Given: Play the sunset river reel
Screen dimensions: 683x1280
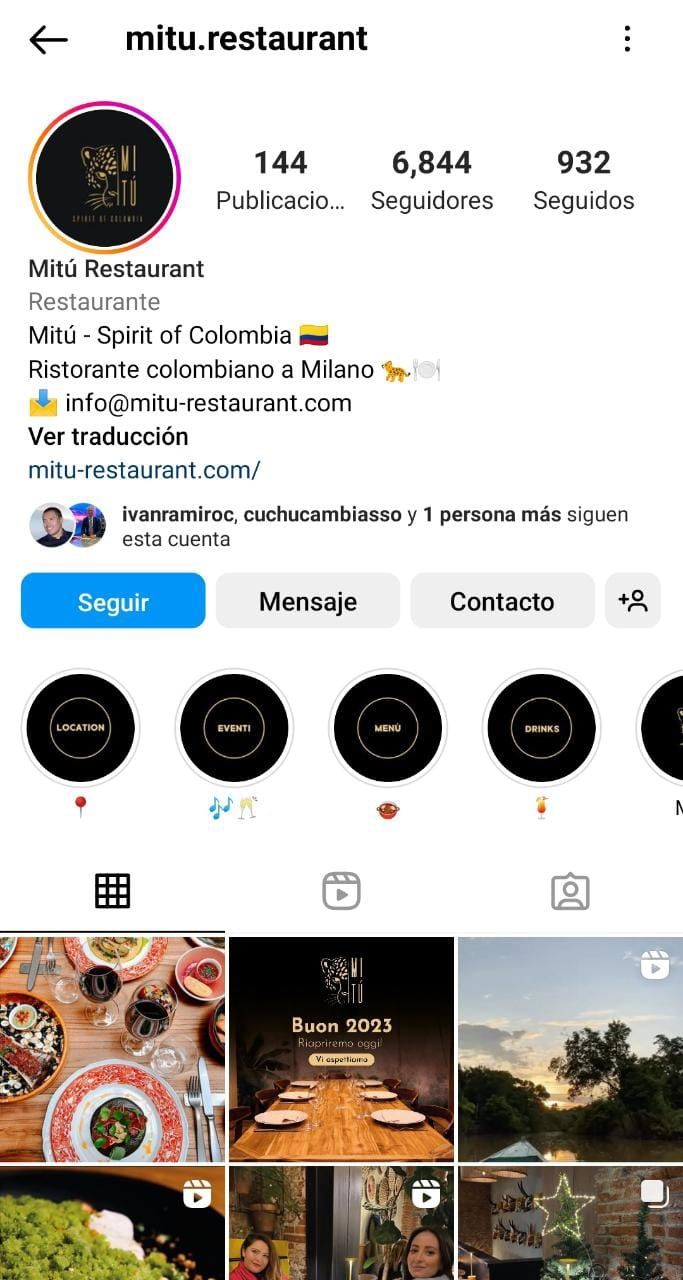Looking at the screenshot, I should 570,1048.
